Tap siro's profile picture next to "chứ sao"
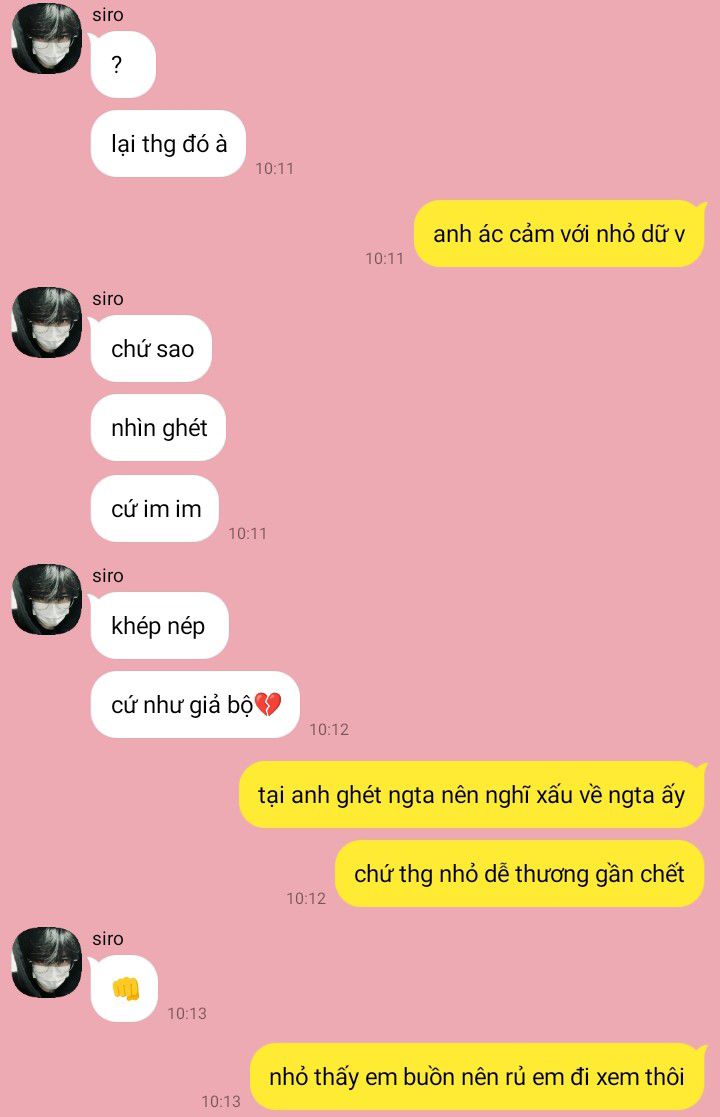The height and width of the screenshot is (1117, 720). click(x=46, y=322)
